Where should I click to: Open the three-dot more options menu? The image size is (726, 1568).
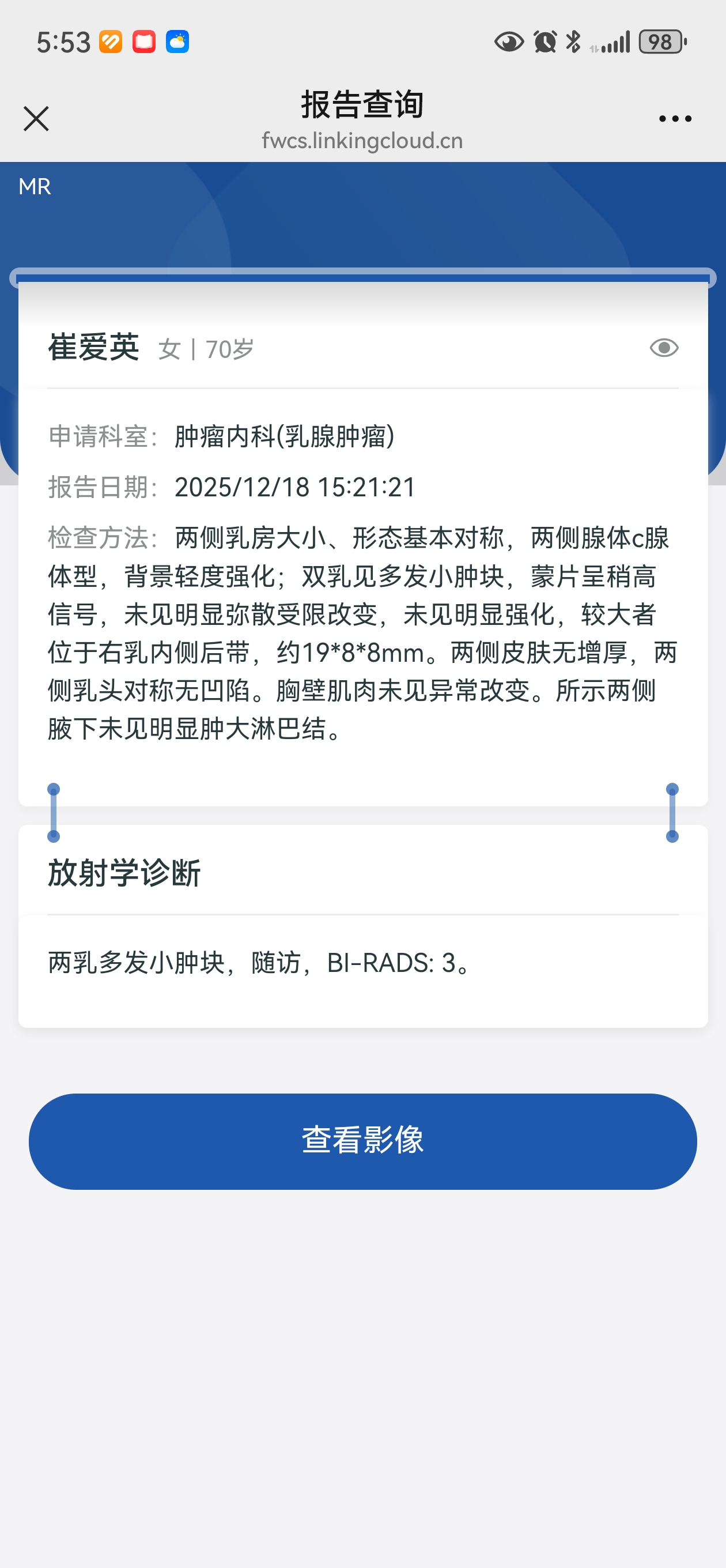675,119
